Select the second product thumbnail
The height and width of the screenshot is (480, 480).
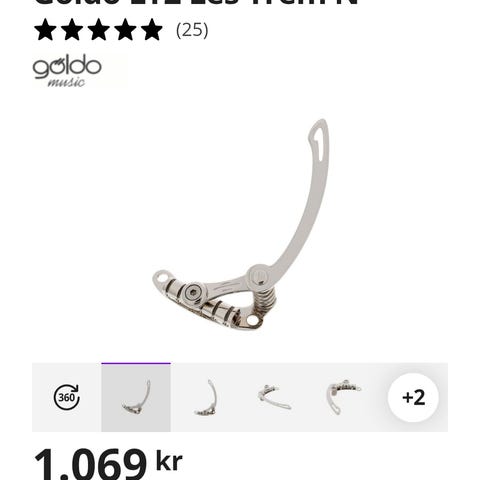(x=205, y=397)
